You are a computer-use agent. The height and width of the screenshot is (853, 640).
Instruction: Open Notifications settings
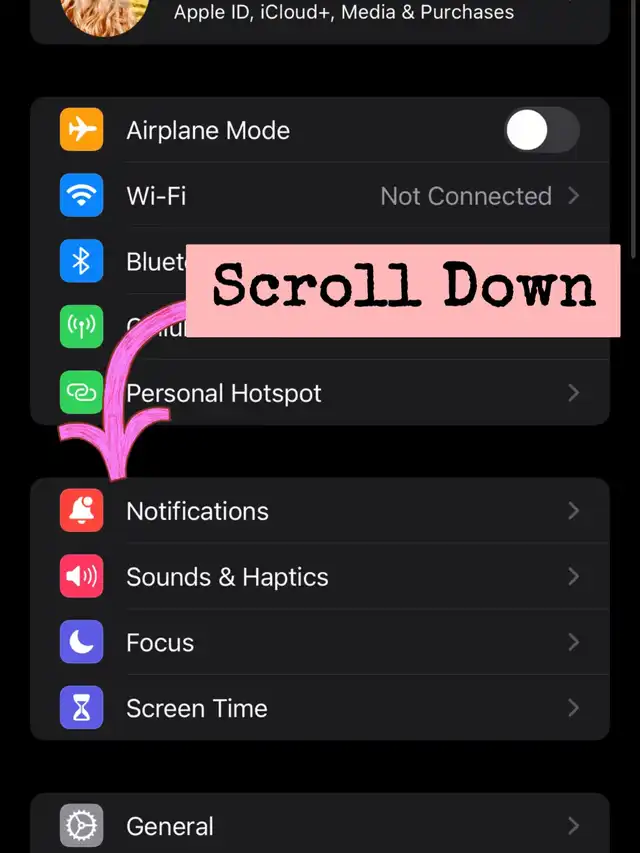tap(320, 511)
